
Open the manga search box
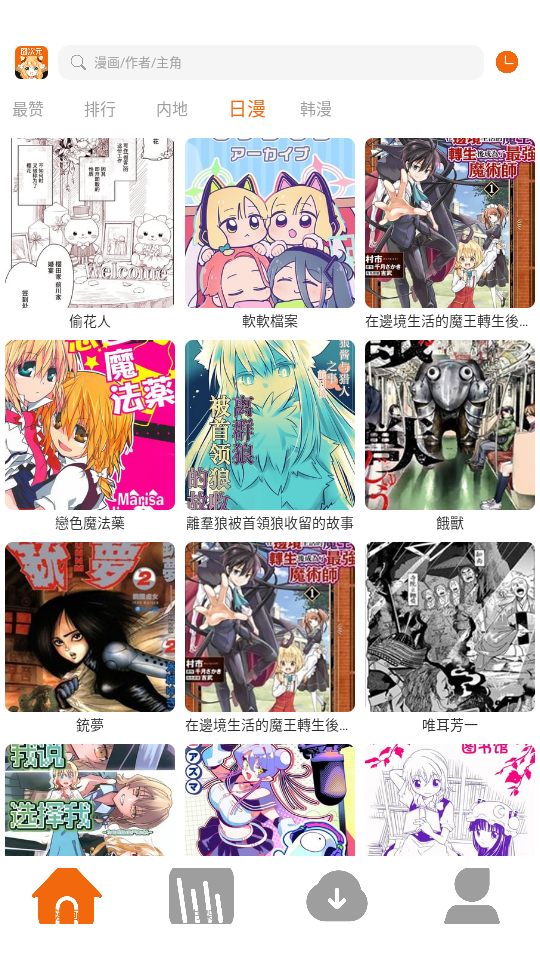[271, 62]
